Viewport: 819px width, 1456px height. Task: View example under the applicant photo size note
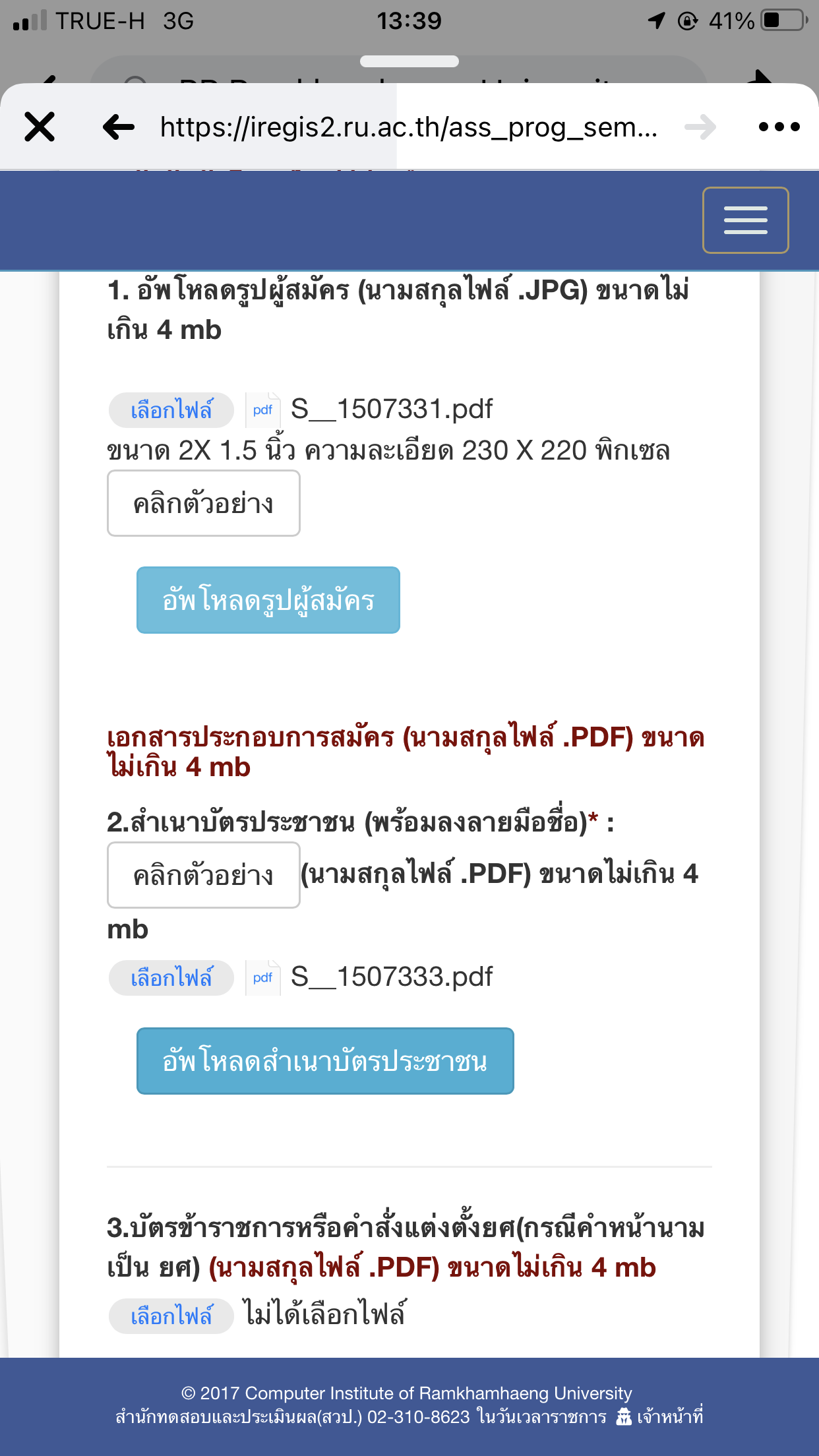point(203,503)
